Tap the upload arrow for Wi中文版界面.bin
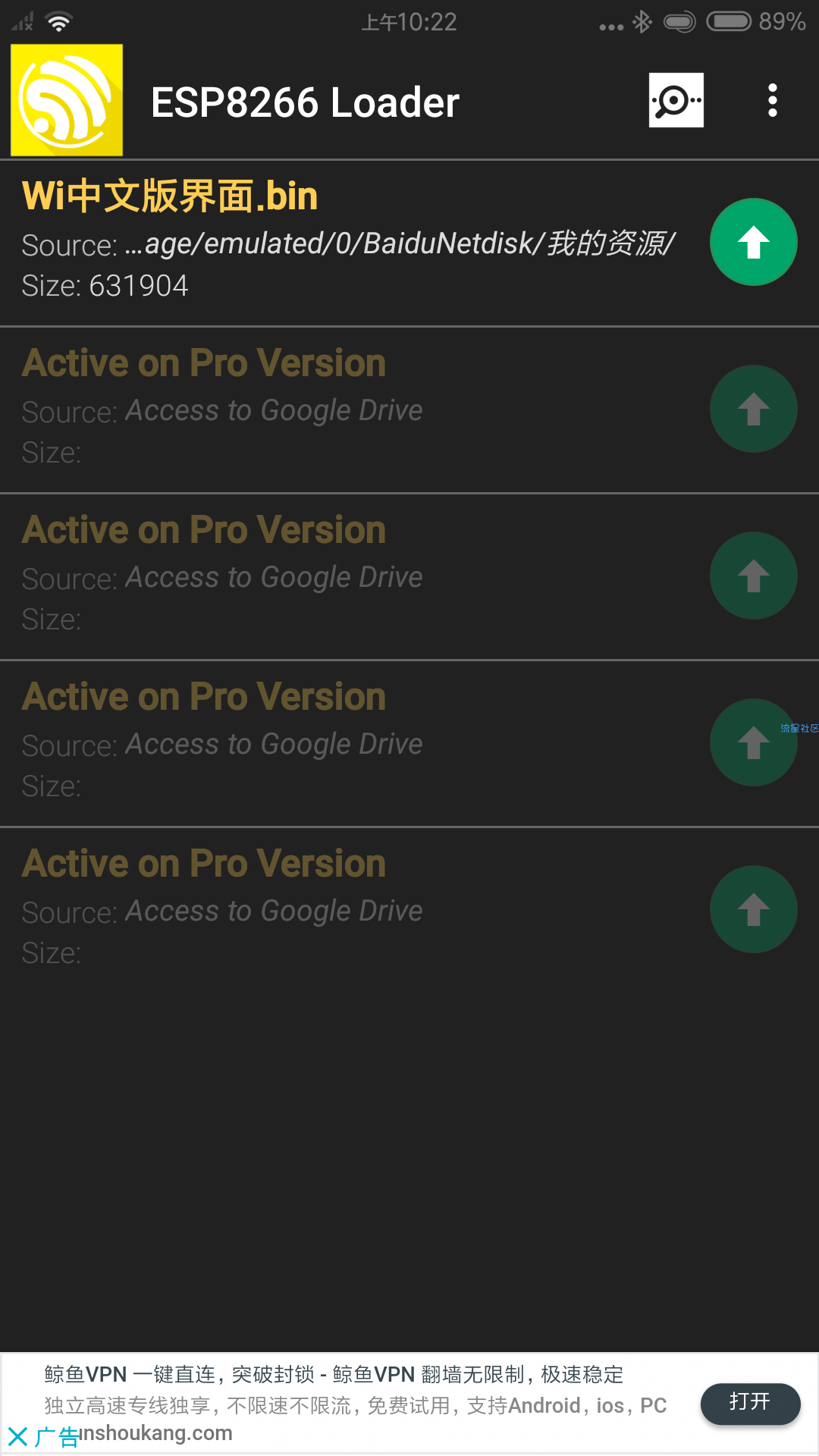 pos(753,243)
